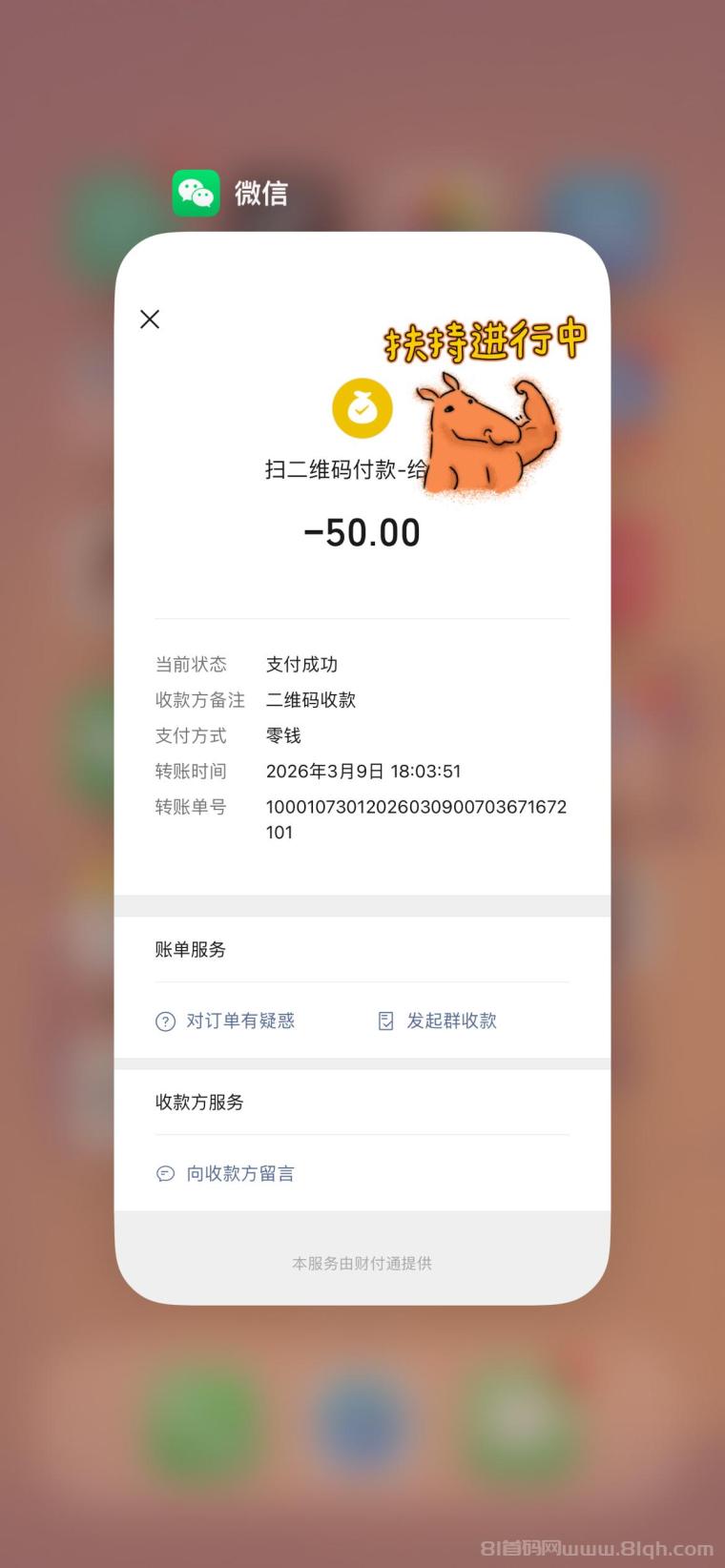Close the payment detail page
This screenshot has height=1568, width=725.
[x=150, y=320]
